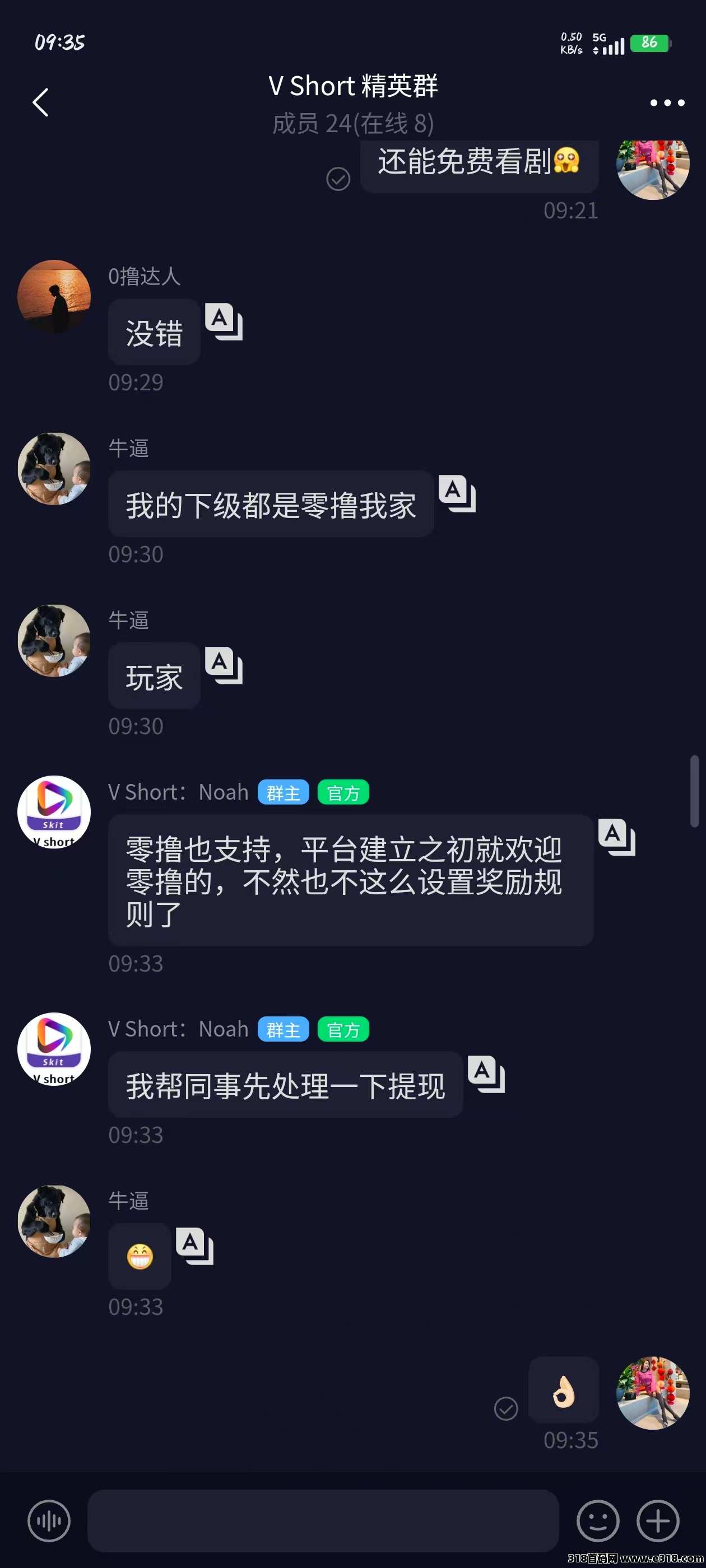This screenshot has width=706, height=1568.
Task: Open the emoji picker
Action: pos(597,1521)
